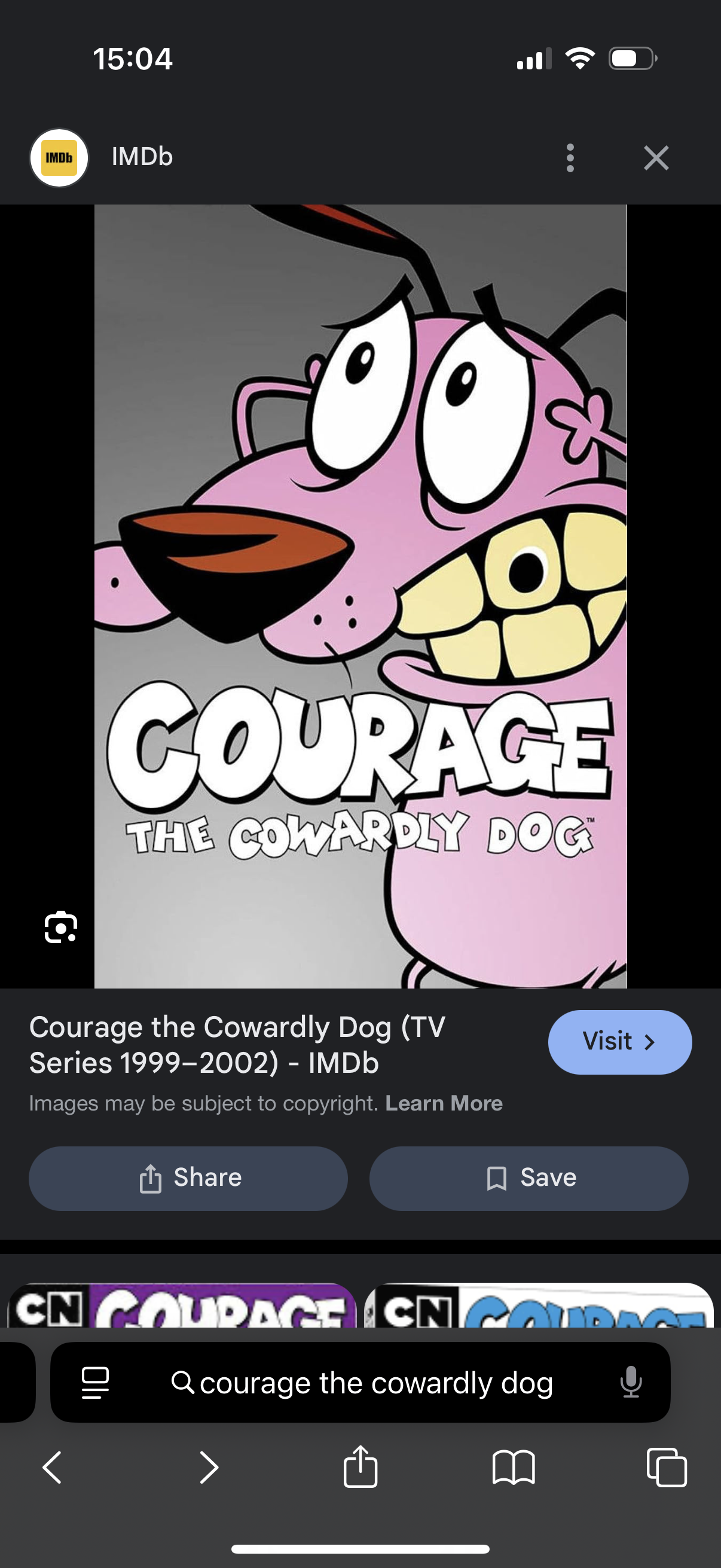Close the image preview
This screenshot has width=721, height=1568.
click(x=656, y=158)
